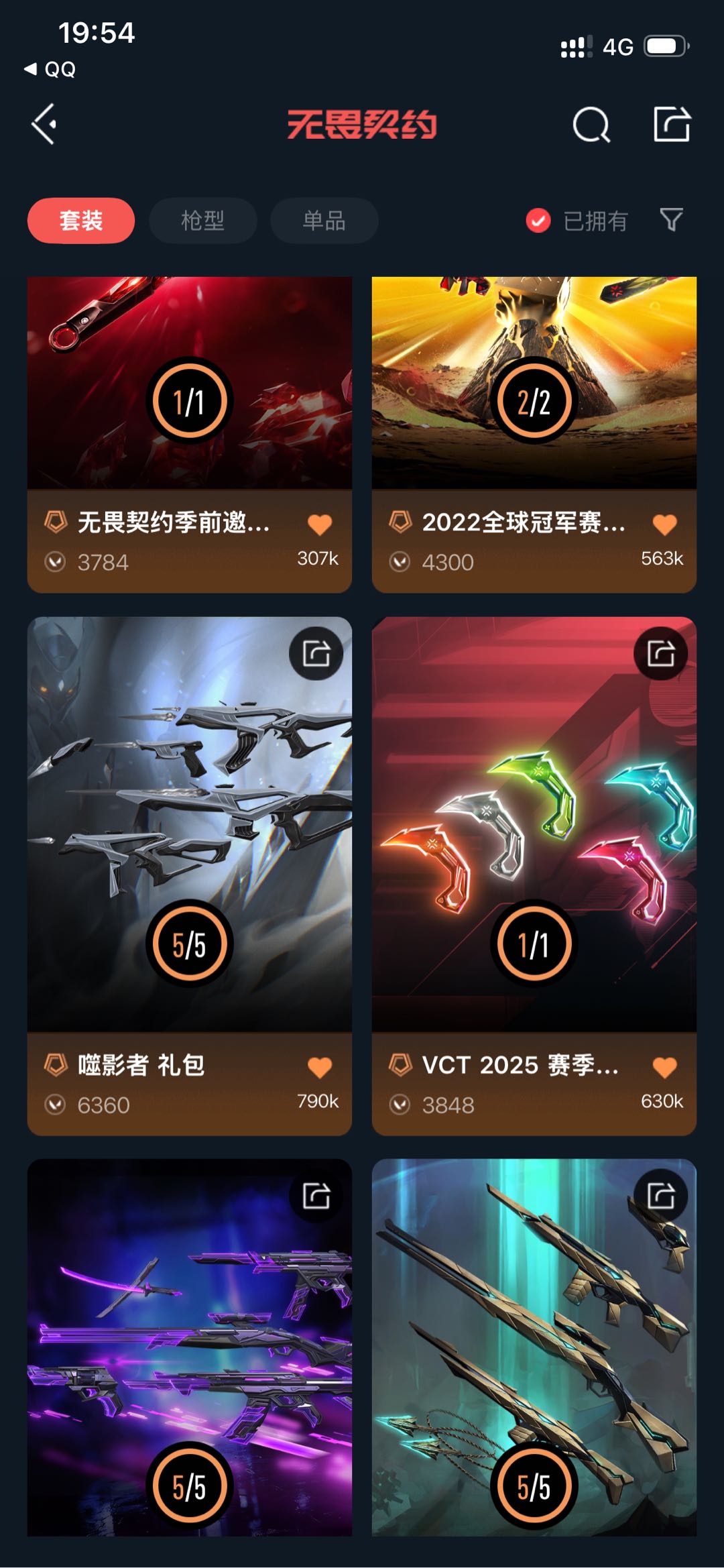Return to QQ via the status bar link
Image resolution: width=724 pixels, height=1568 pixels.
coord(50,69)
